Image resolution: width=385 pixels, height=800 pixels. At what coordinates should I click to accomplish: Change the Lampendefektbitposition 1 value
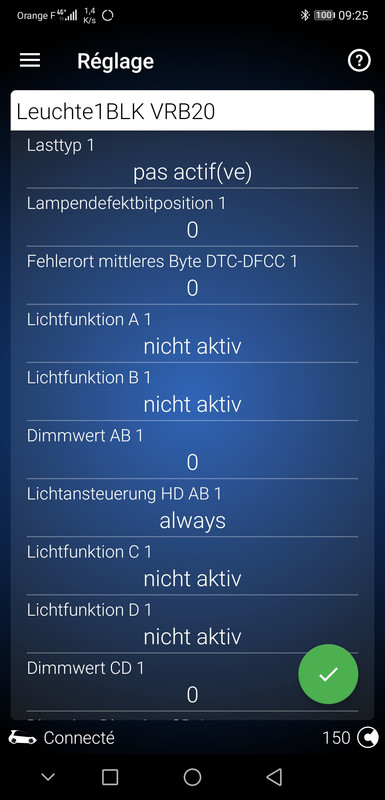(x=192, y=218)
